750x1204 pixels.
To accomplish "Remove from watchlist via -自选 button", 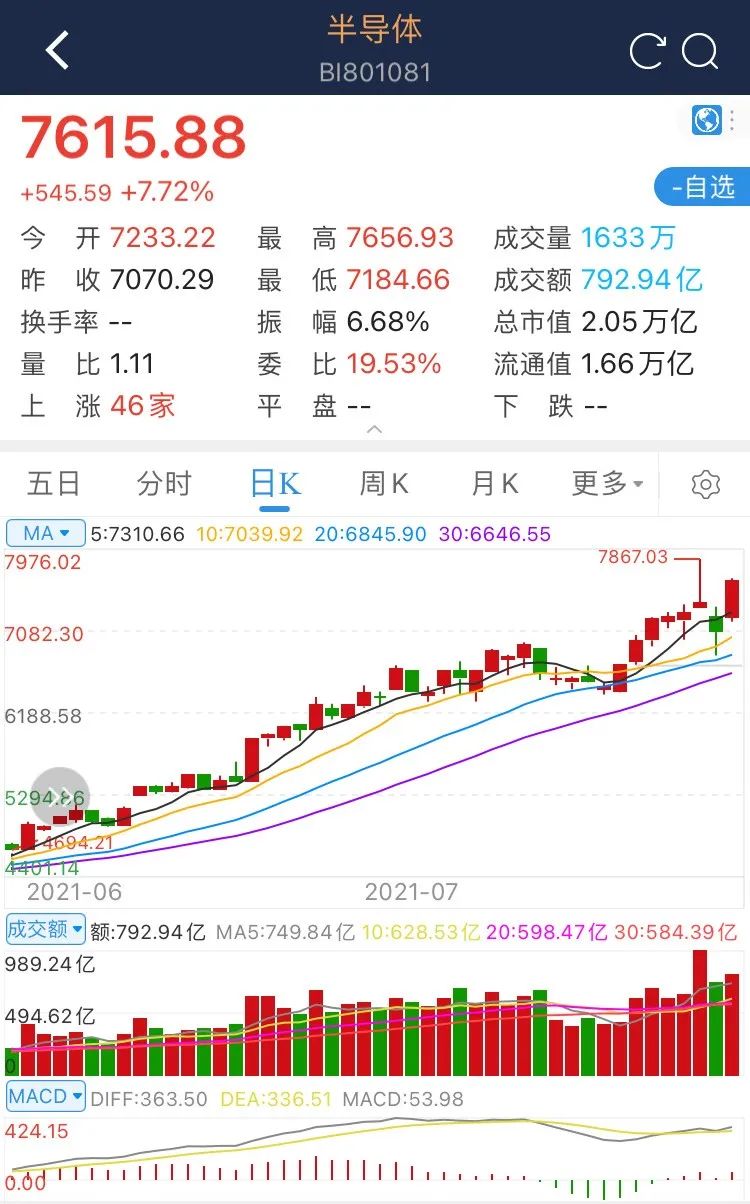I will pyautogui.click(x=703, y=187).
